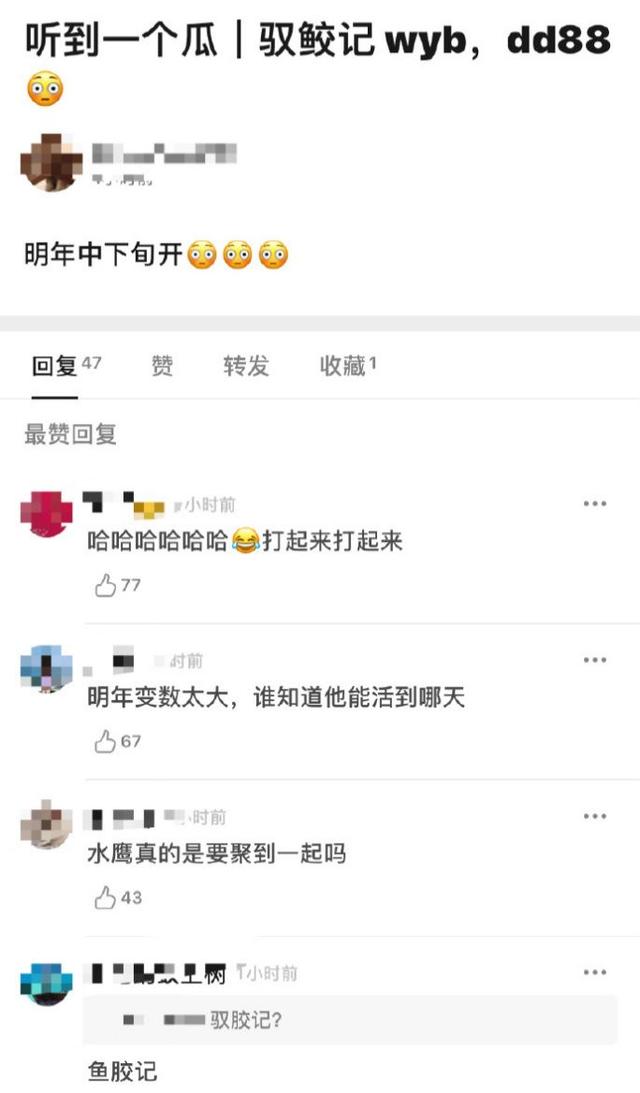Image resolution: width=640 pixels, height=1093 pixels.
Task: Open overflow menu for 水鹰 comment
Action: coord(595,816)
